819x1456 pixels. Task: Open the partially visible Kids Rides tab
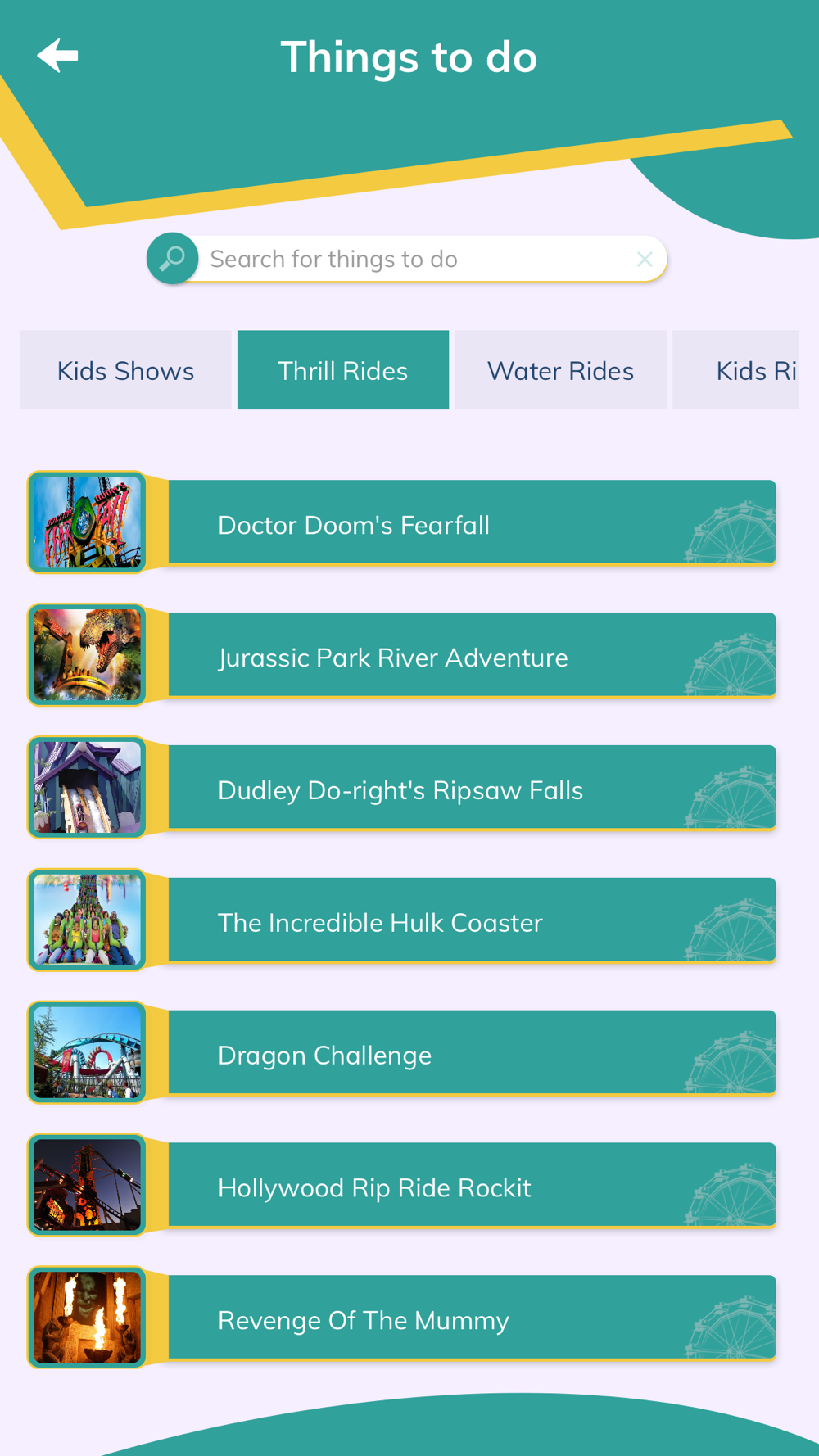735,370
